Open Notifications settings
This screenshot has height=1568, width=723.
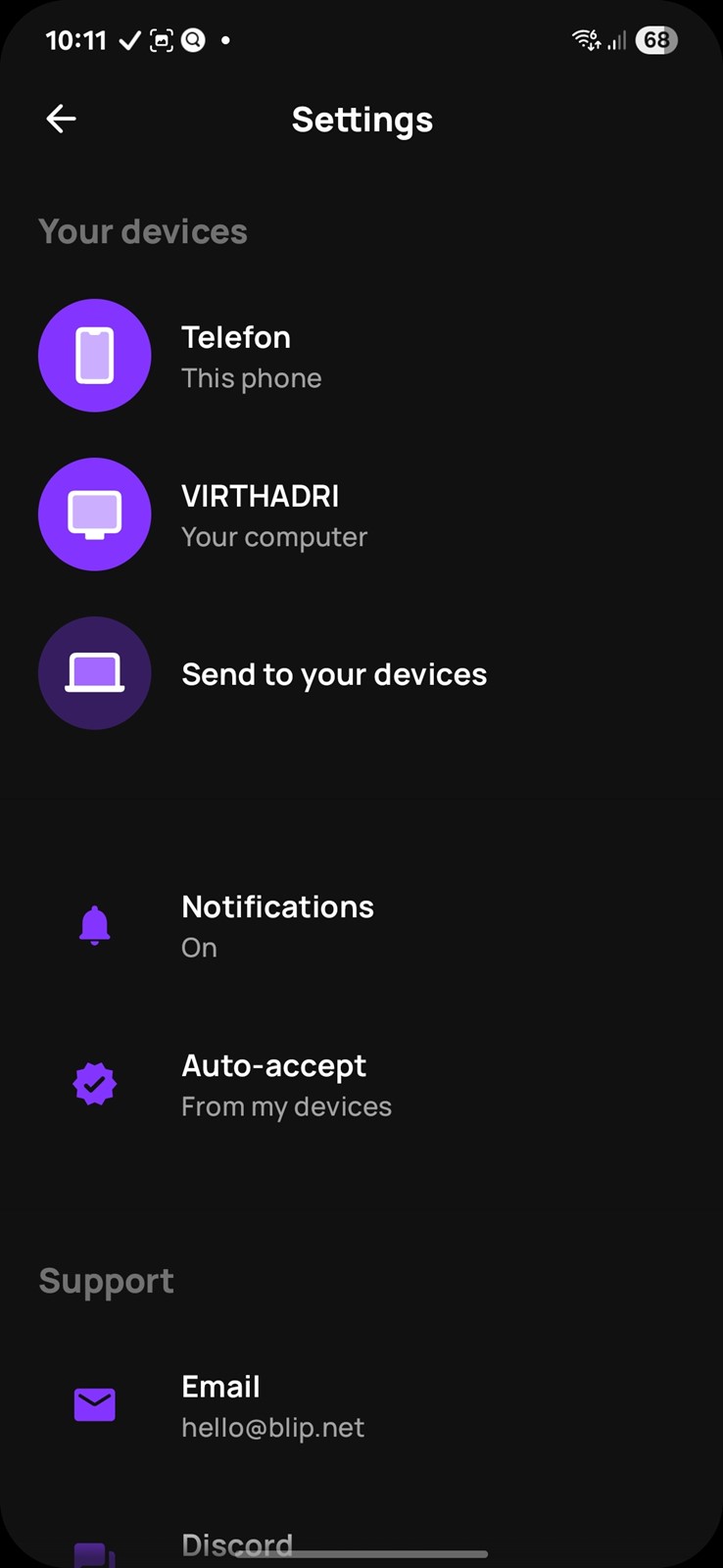coord(277,925)
